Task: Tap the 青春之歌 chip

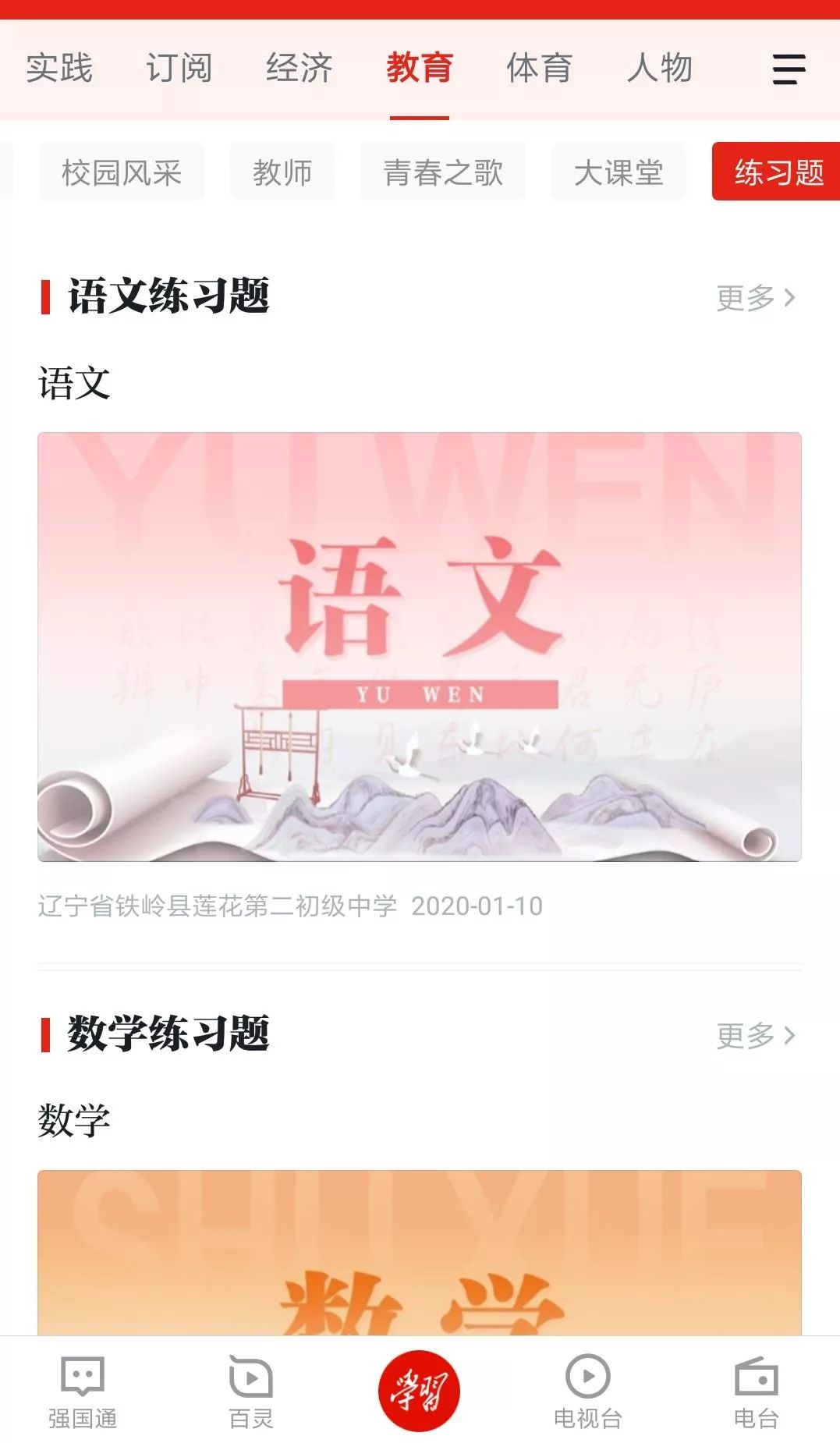Action: pyautogui.click(x=443, y=172)
